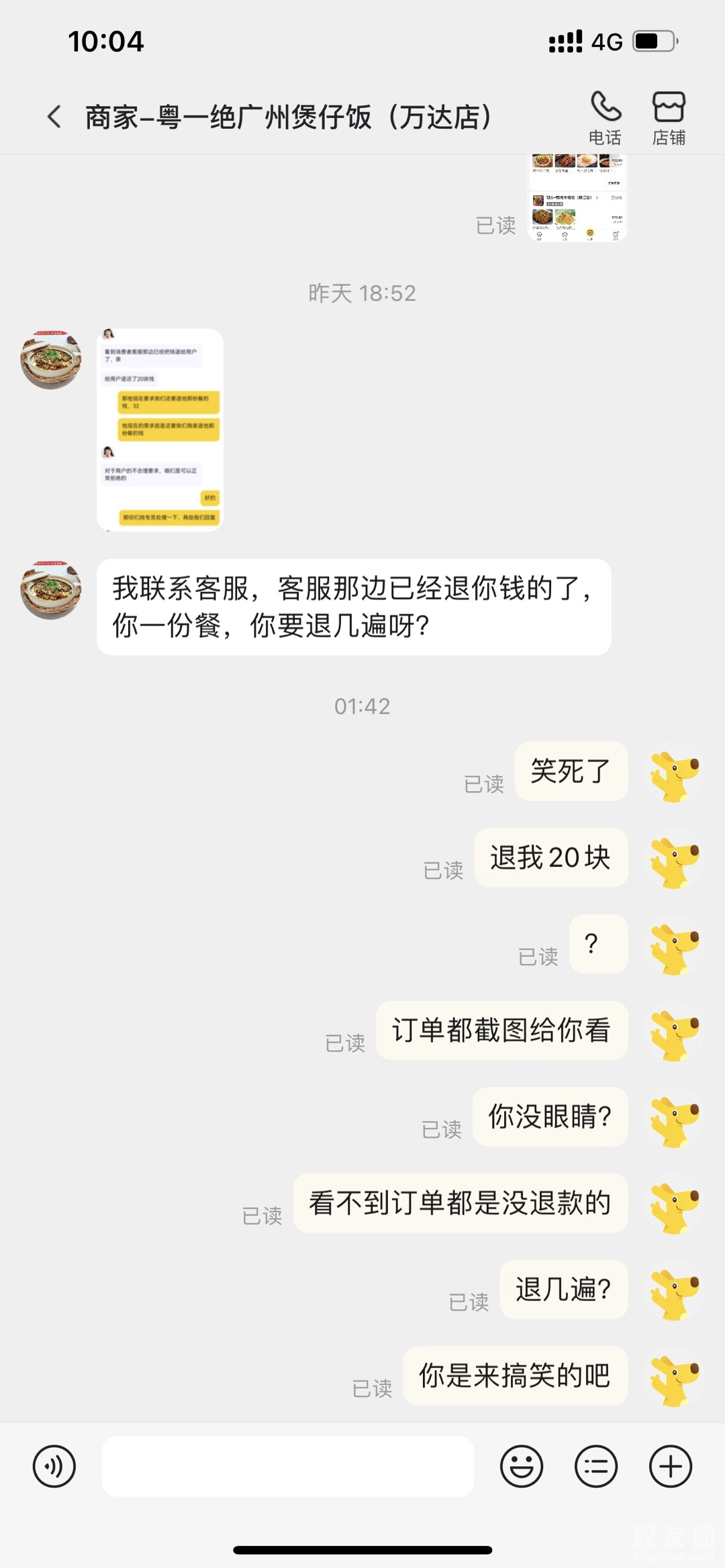The image size is (725, 1568).
Task: Open the plus attachment menu
Action: click(670, 1466)
